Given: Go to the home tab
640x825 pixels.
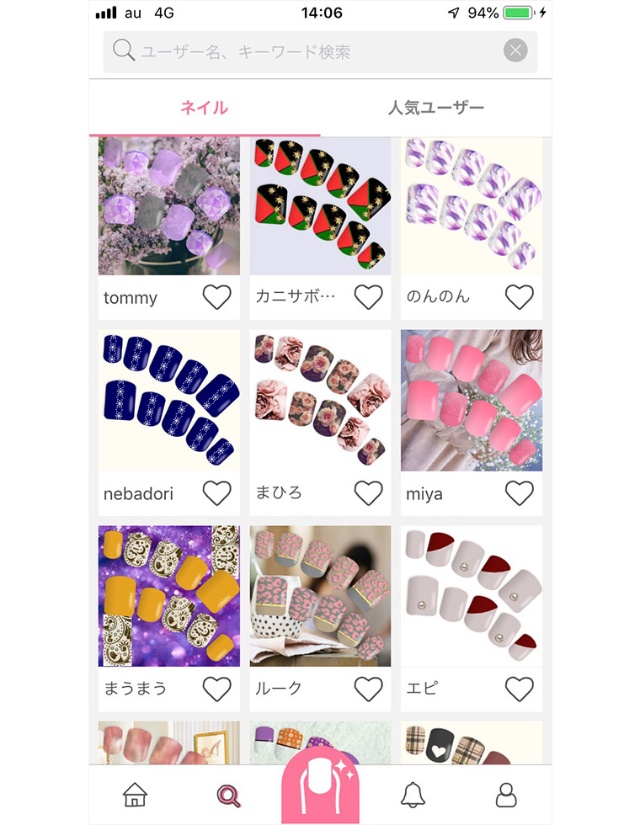Looking at the screenshot, I should click(x=135, y=795).
